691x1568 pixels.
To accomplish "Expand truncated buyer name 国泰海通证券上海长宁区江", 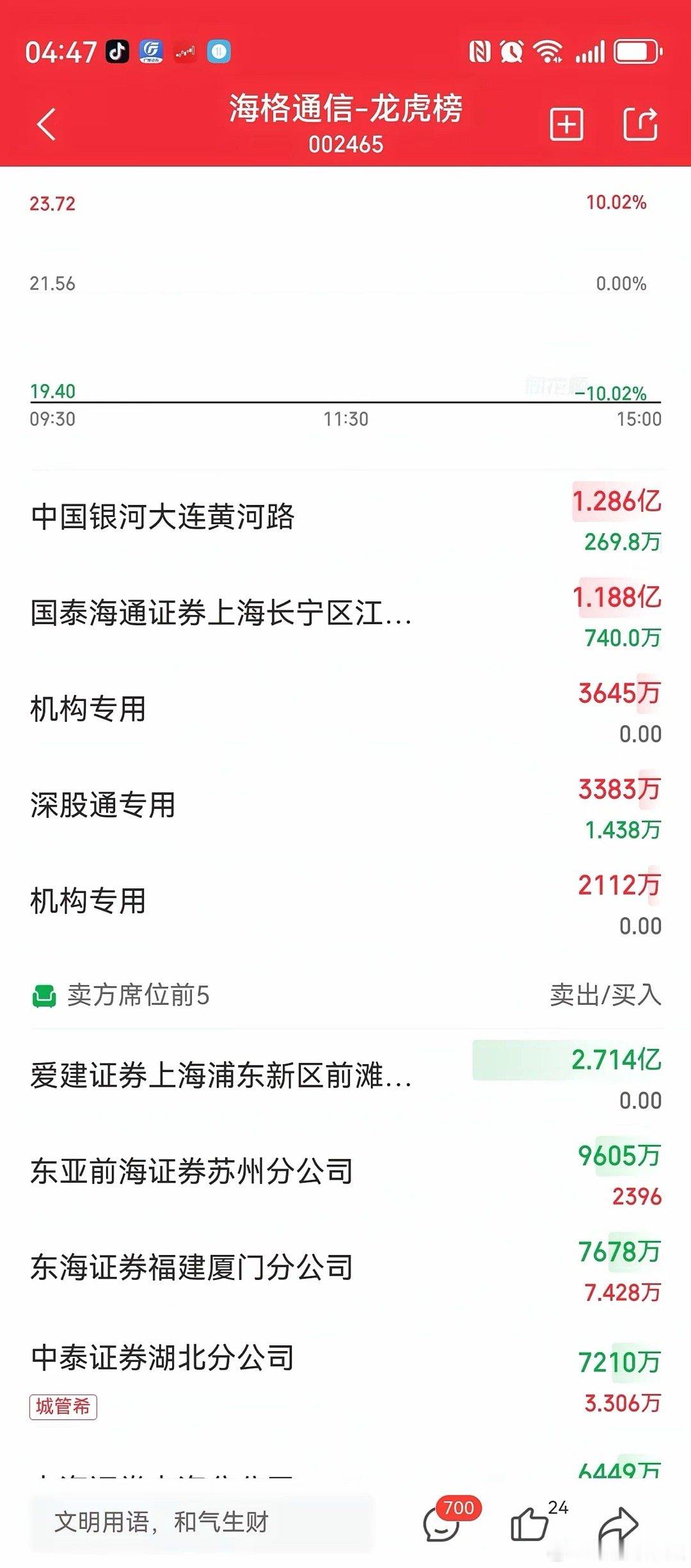I will [222, 616].
